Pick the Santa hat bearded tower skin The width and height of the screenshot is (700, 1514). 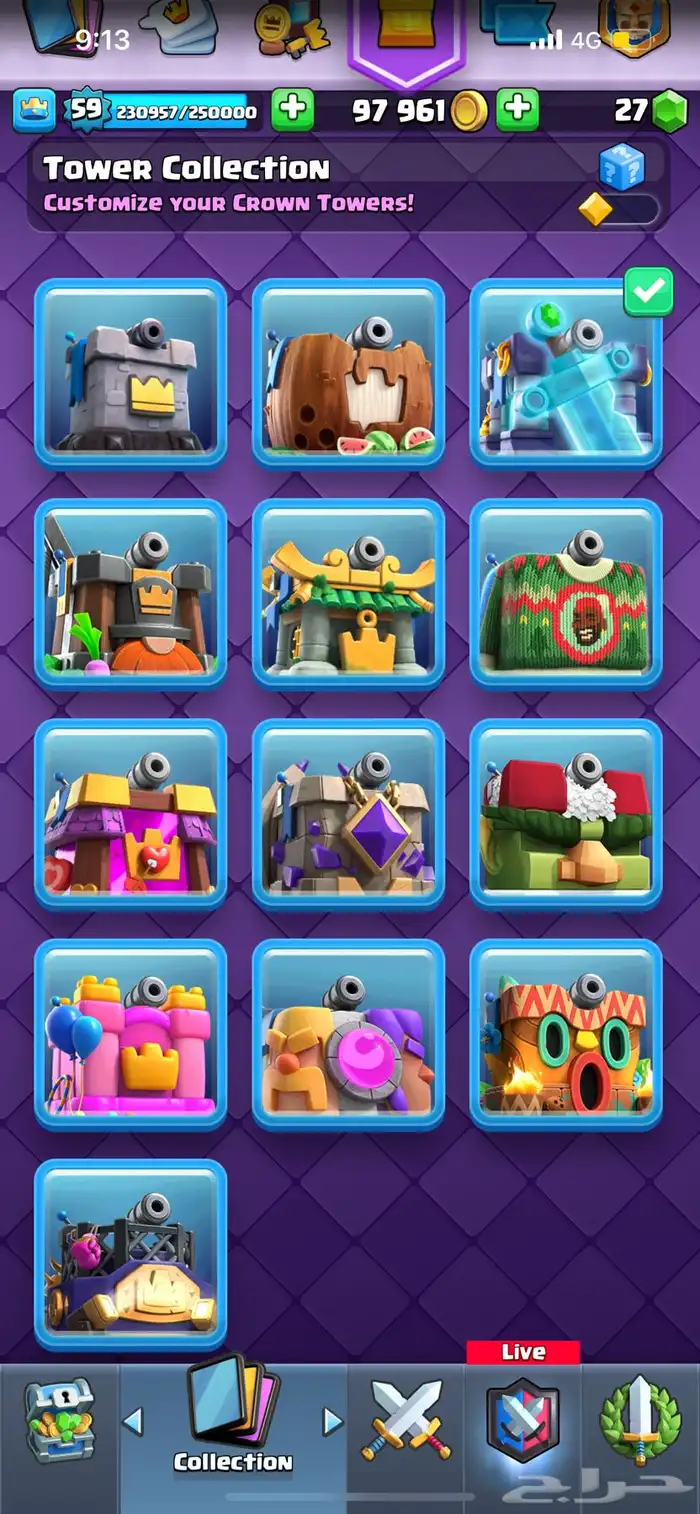tap(566, 813)
